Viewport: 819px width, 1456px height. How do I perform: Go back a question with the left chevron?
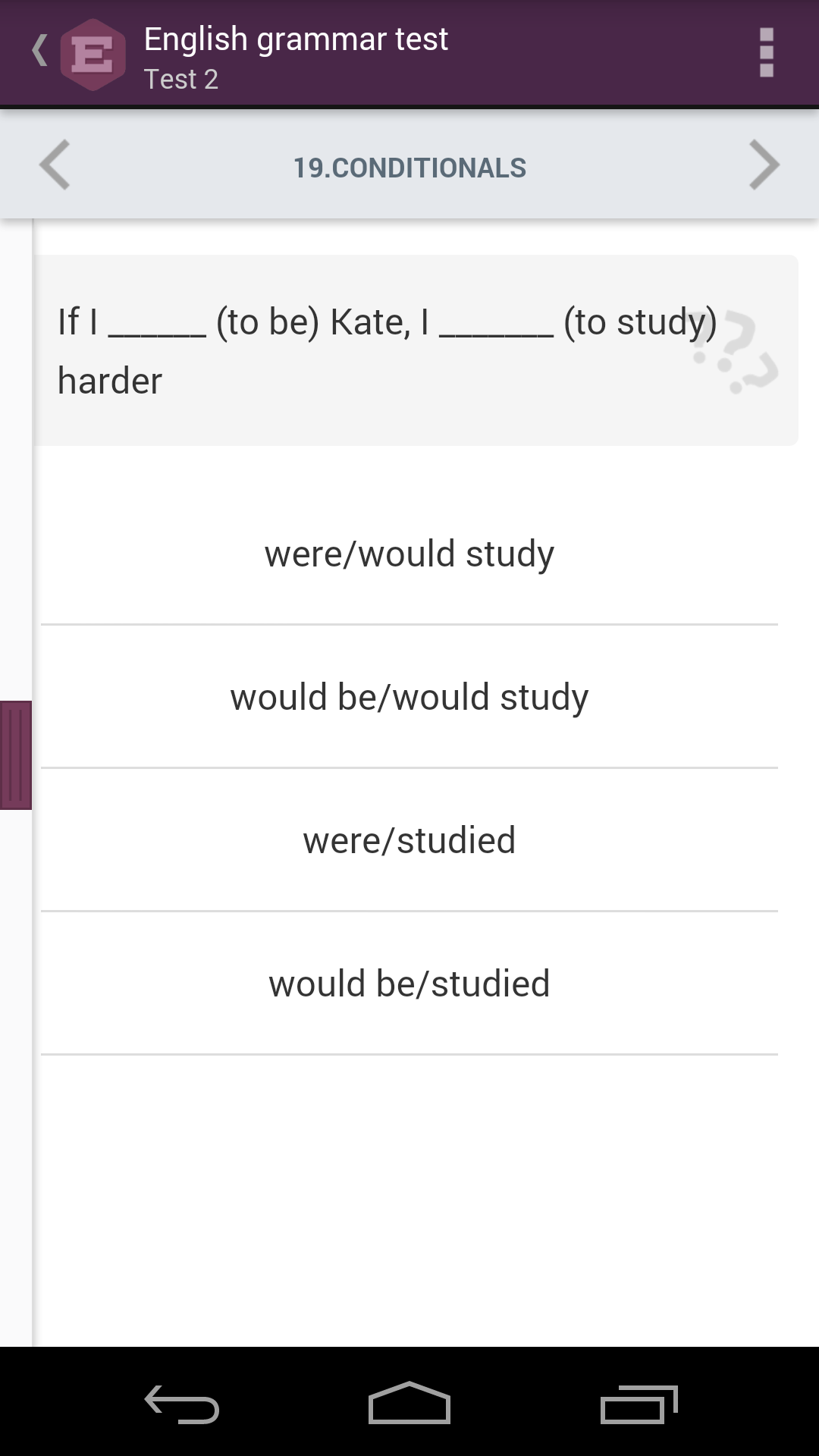pyautogui.click(x=55, y=165)
